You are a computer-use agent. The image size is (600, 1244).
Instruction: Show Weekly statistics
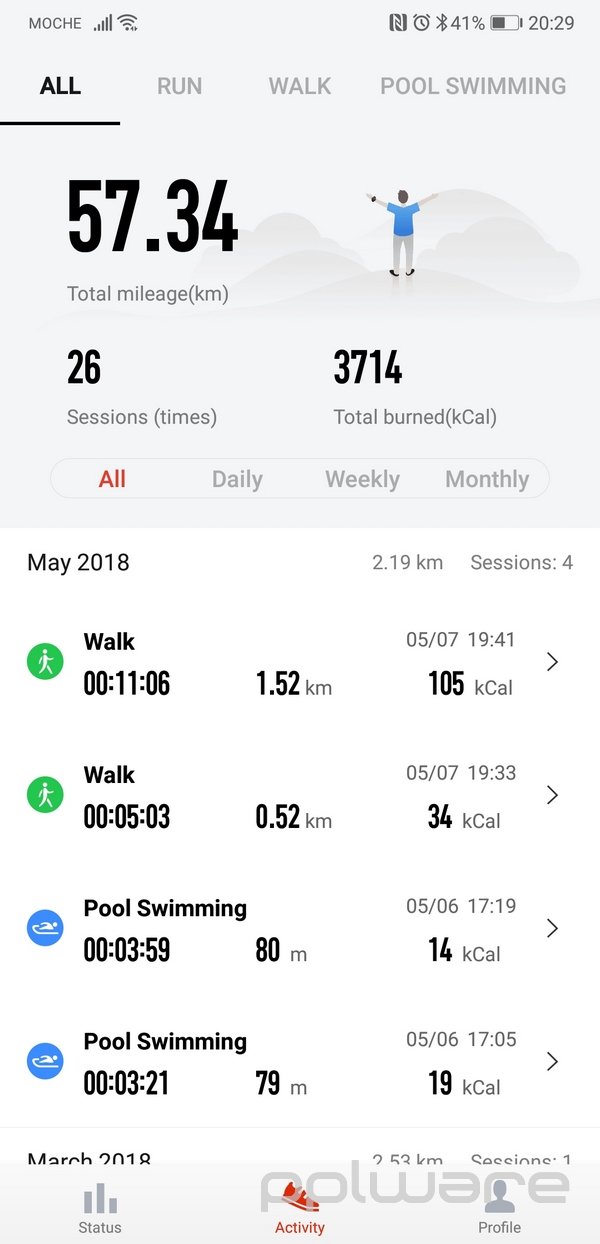[362, 479]
